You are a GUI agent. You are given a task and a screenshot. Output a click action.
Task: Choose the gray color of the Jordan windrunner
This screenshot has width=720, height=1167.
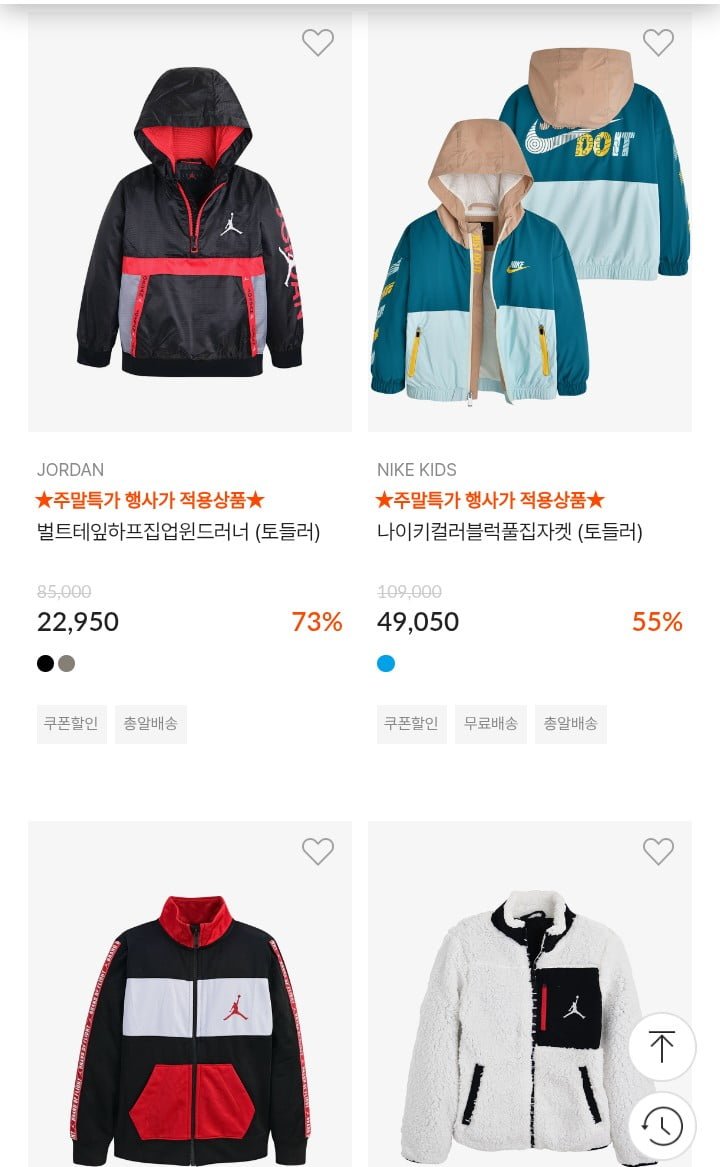tap(67, 664)
